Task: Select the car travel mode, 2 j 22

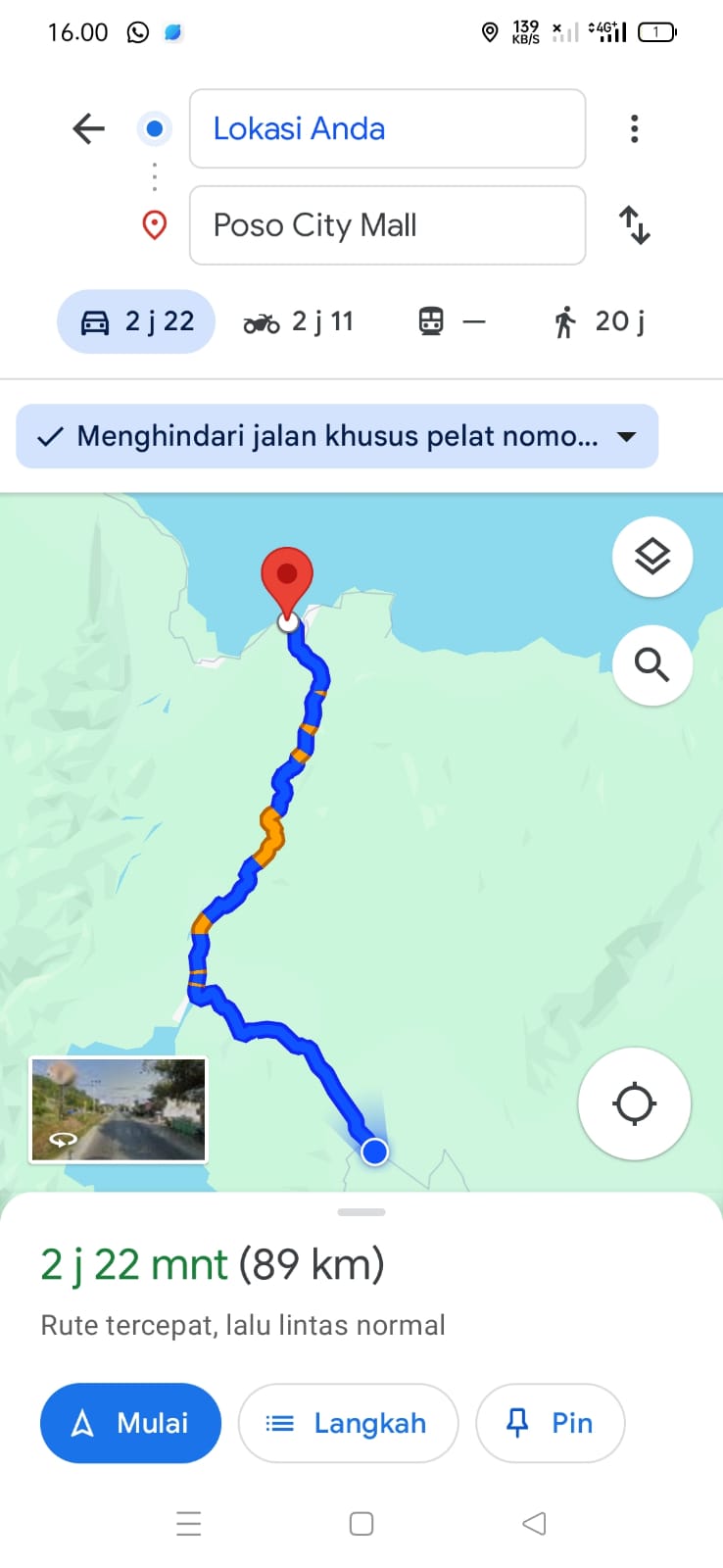Action: [x=136, y=321]
